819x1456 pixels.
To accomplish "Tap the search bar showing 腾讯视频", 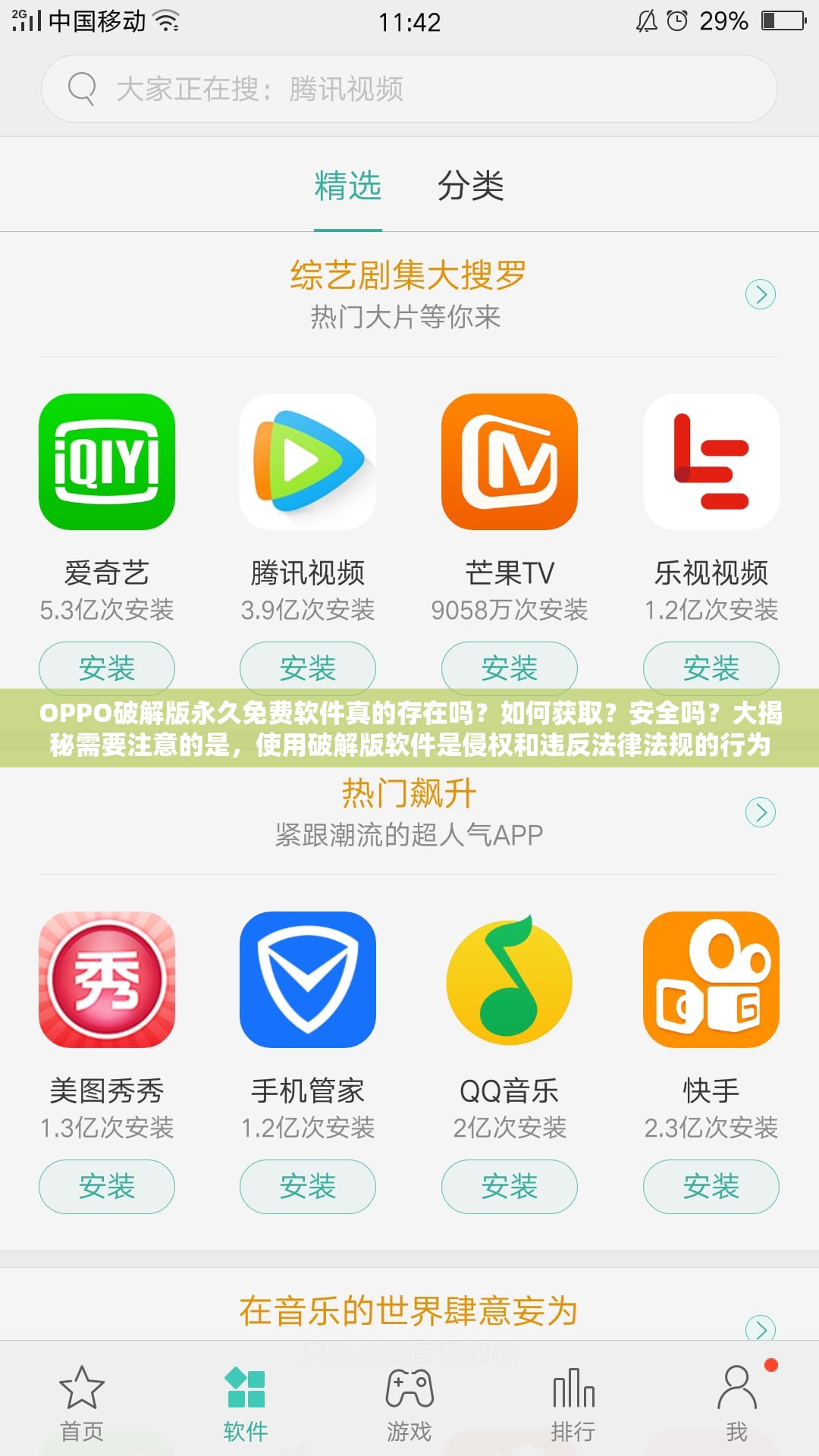I will (409, 89).
